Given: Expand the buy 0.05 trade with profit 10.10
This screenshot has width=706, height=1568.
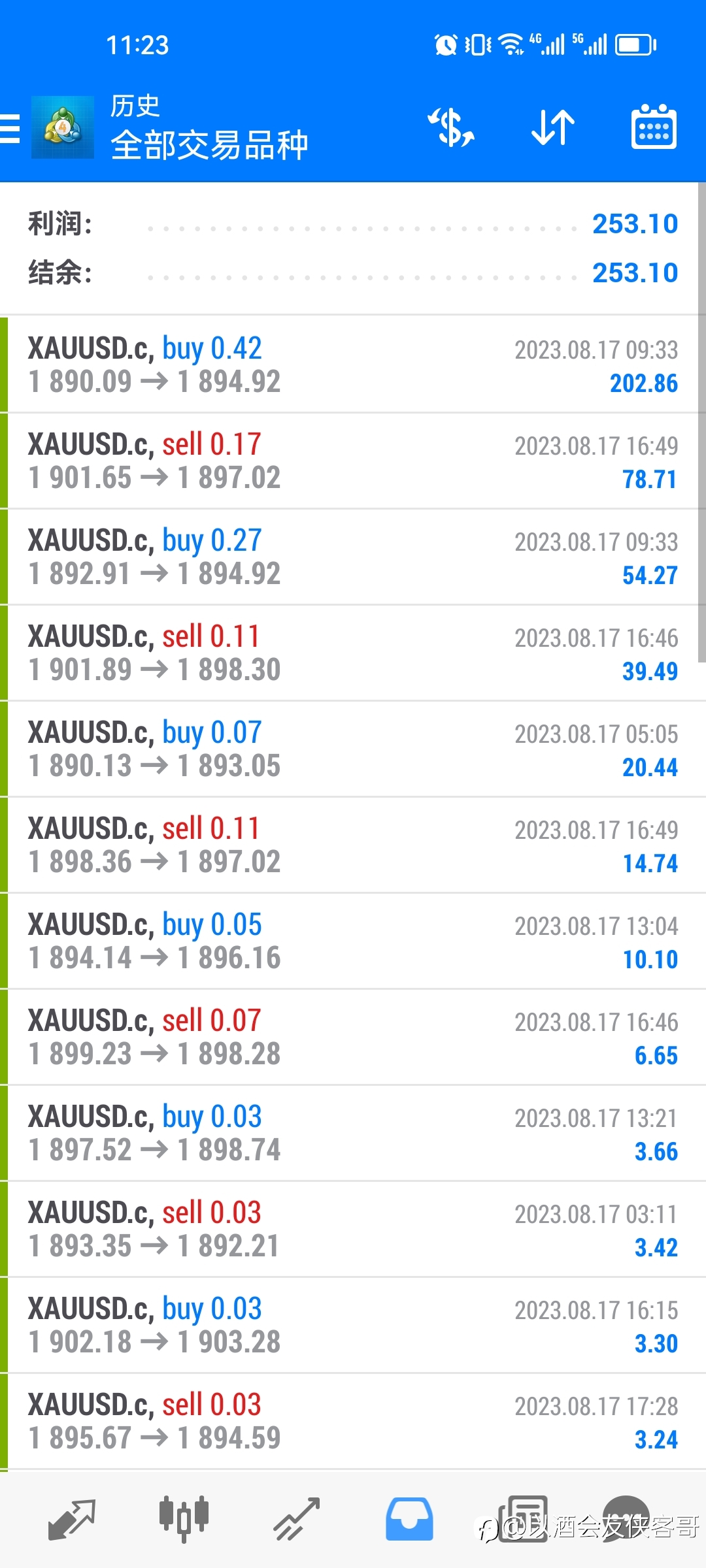Looking at the screenshot, I should coord(353,941).
